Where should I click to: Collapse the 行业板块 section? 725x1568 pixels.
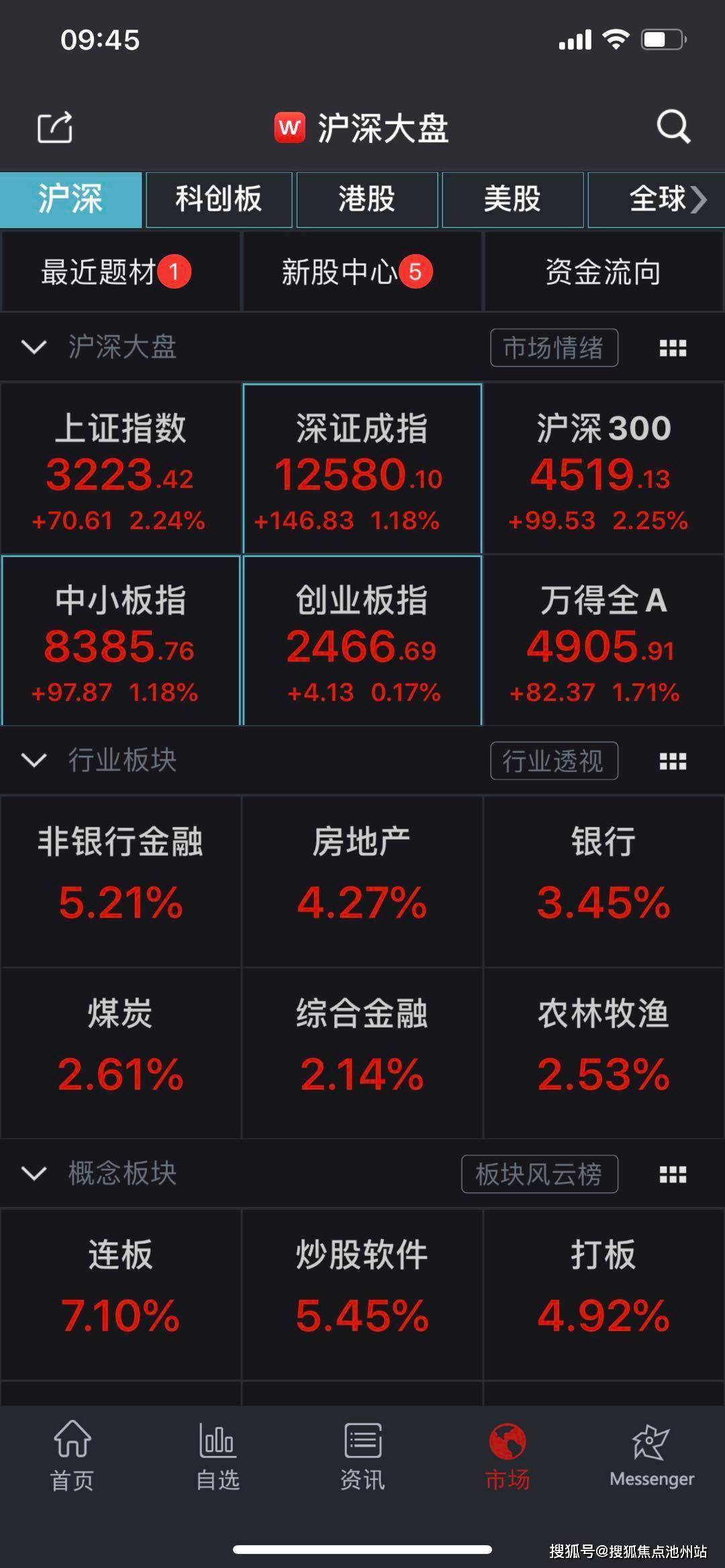click(34, 760)
